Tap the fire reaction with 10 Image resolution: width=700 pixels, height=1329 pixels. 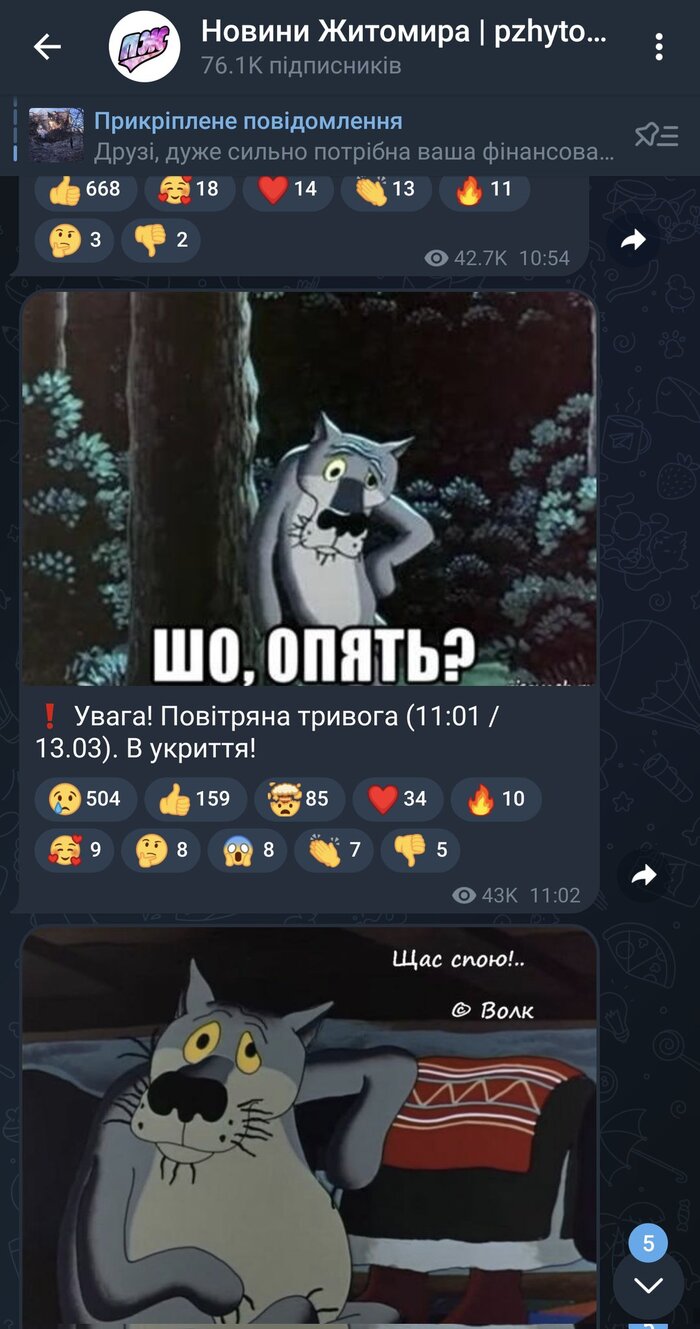point(496,798)
